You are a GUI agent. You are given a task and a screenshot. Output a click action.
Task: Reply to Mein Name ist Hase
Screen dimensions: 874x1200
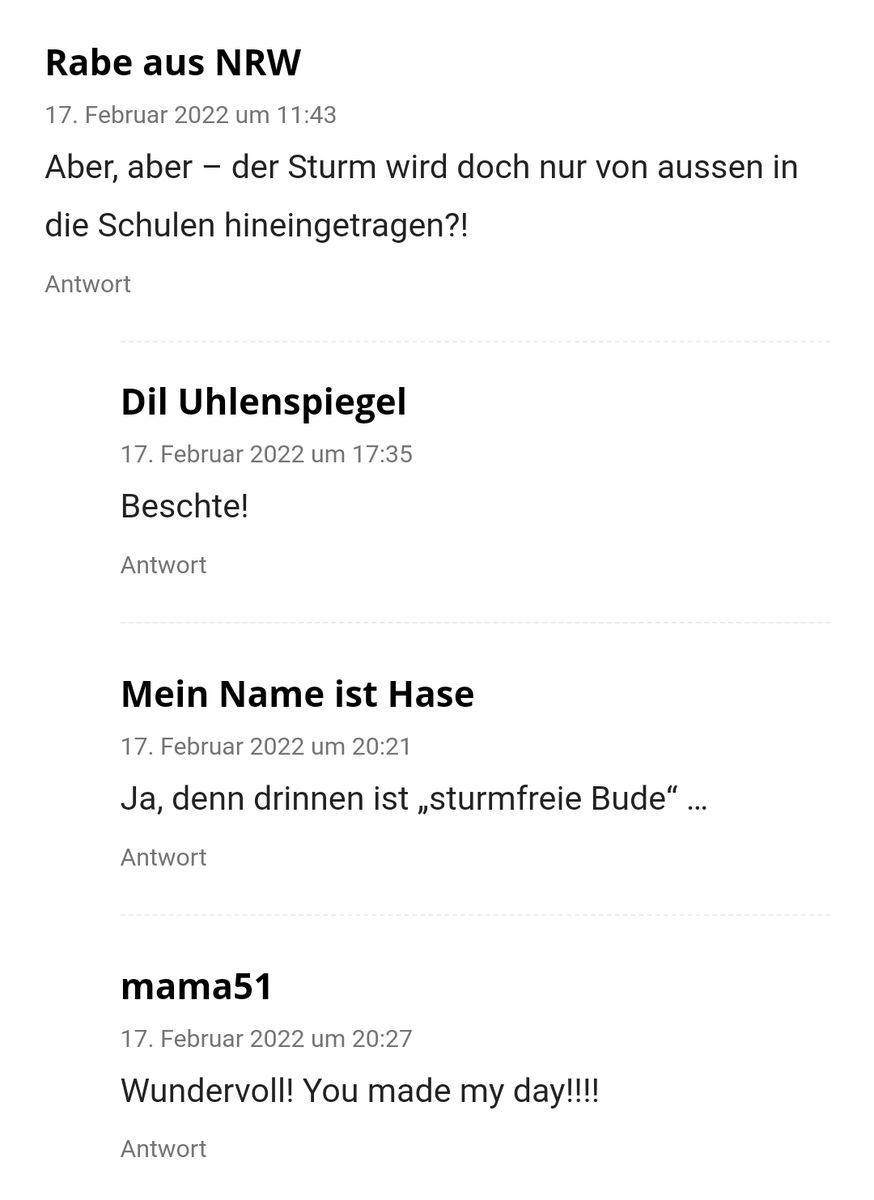[163, 857]
